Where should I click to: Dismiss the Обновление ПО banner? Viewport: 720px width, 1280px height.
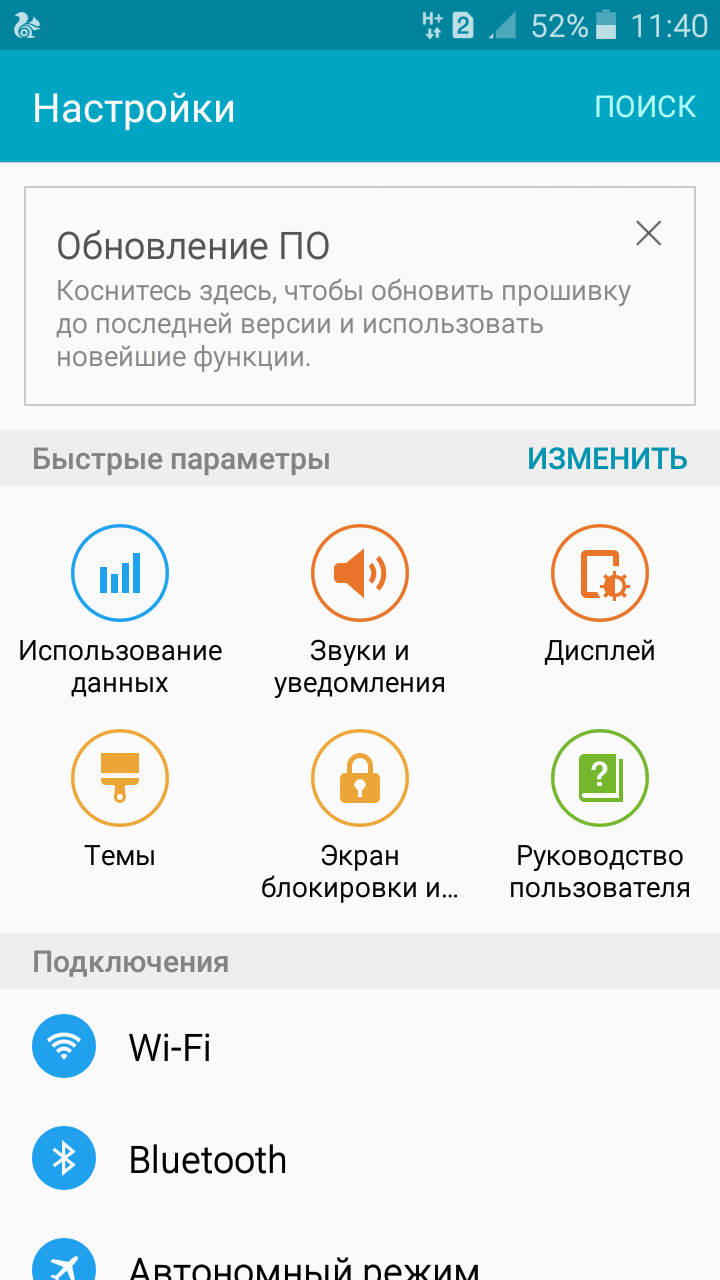(649, 234)
